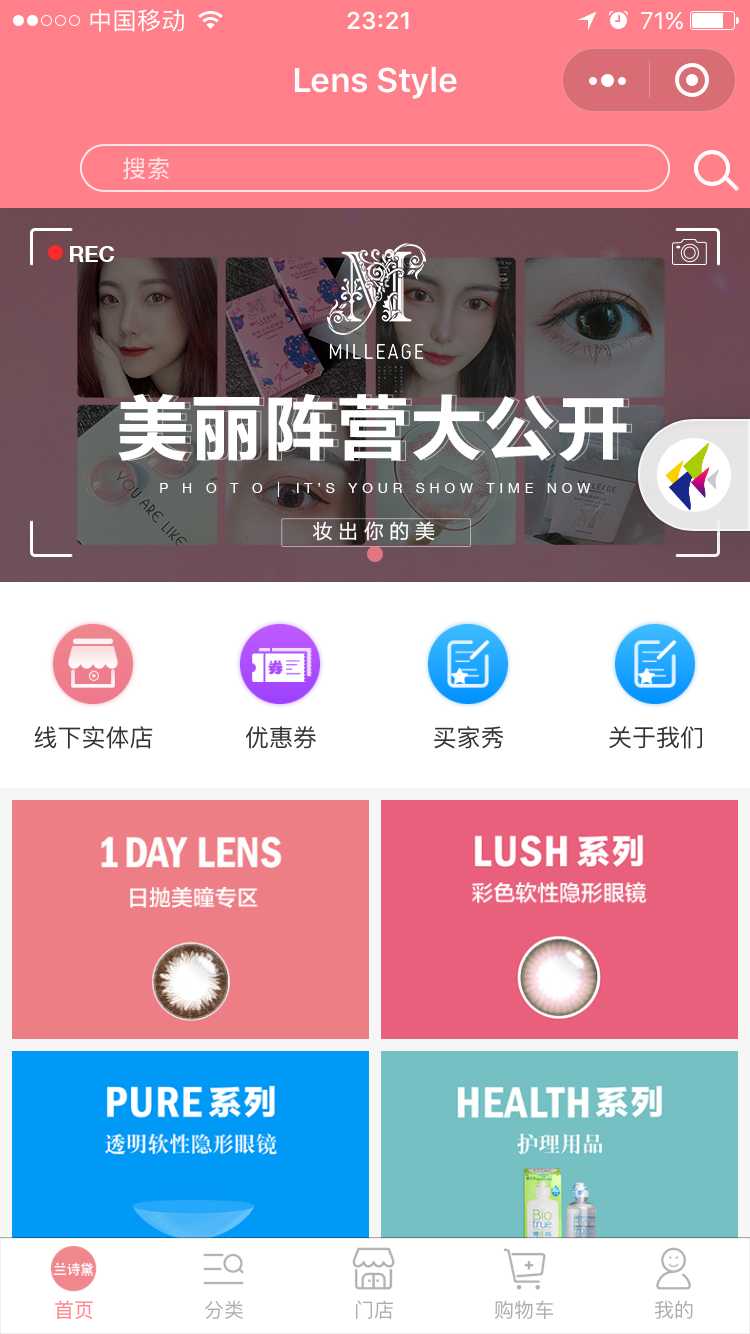
Task: Open the mini program more options menu
Action: [607, 81]
